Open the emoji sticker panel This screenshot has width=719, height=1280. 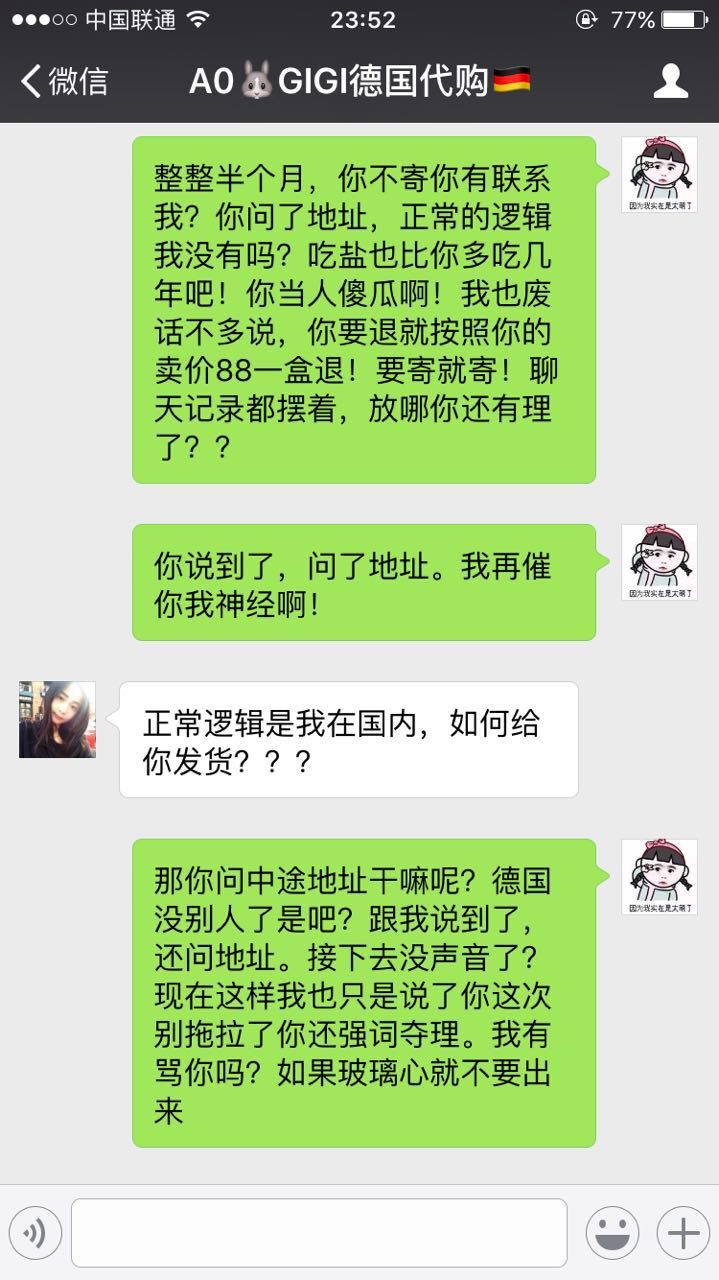click(x=612, y=1233)
